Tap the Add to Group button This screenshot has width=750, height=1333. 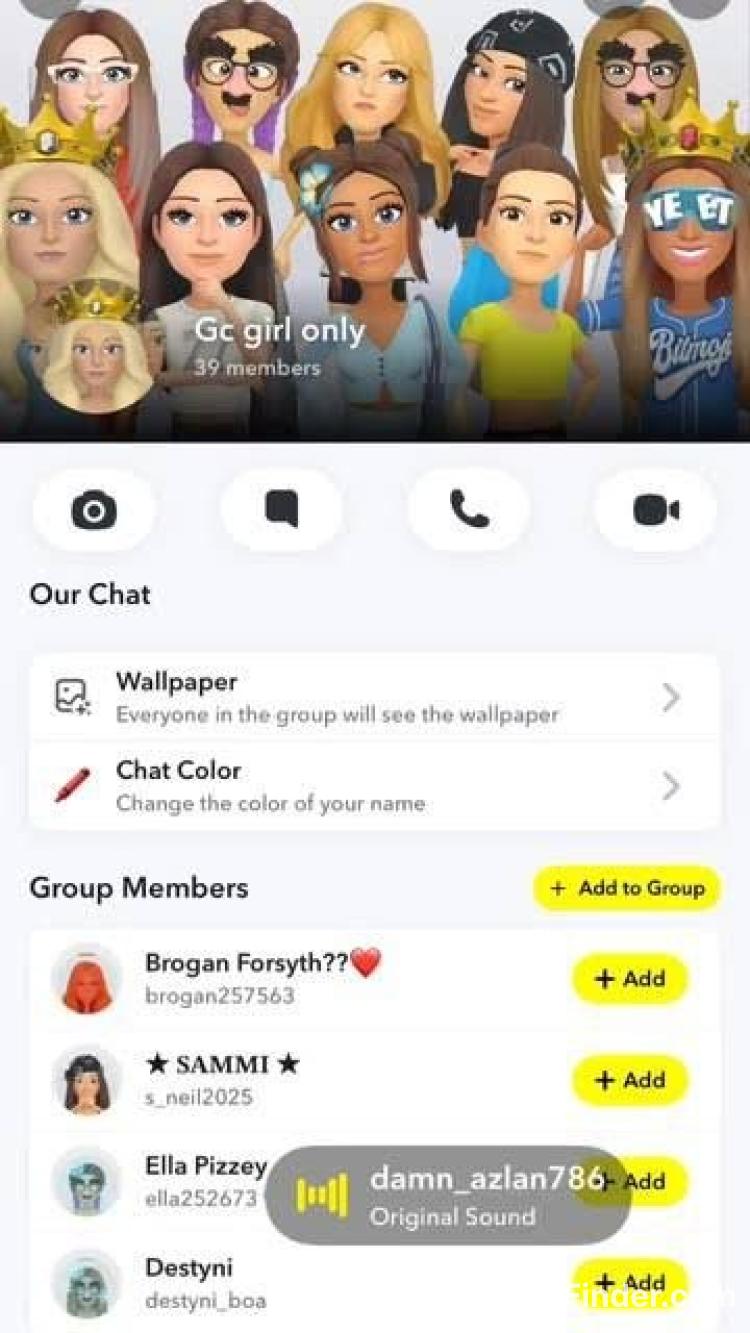coord(627,888)
